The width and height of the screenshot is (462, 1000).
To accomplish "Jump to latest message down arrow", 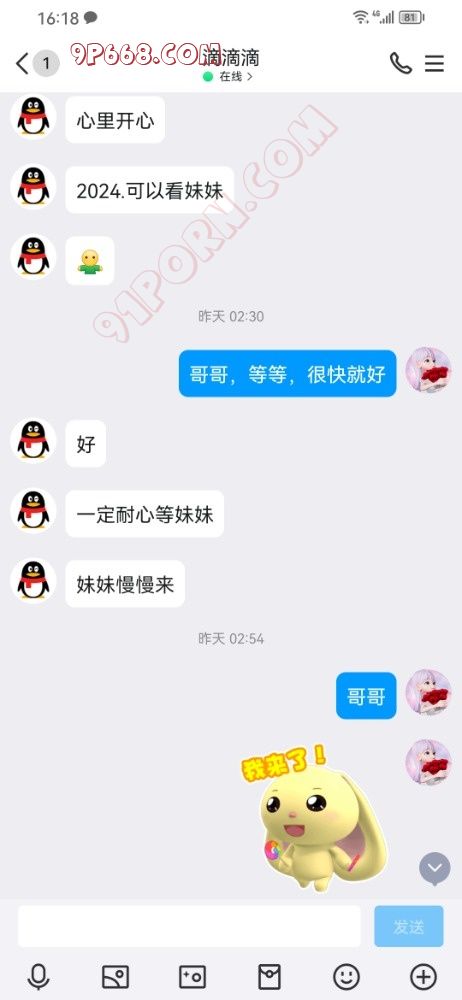I will (x=435, y=869).
